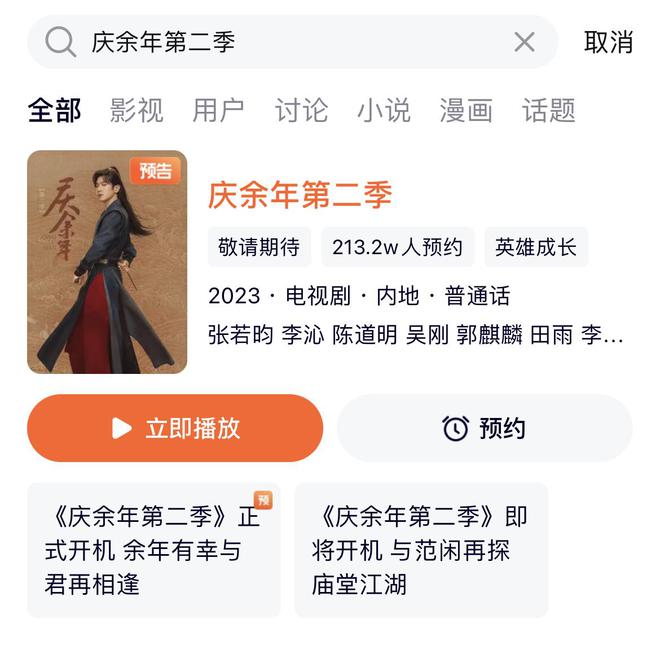Switch to the 全部 tab
660x649 pixels.
(x=54, y=110)
